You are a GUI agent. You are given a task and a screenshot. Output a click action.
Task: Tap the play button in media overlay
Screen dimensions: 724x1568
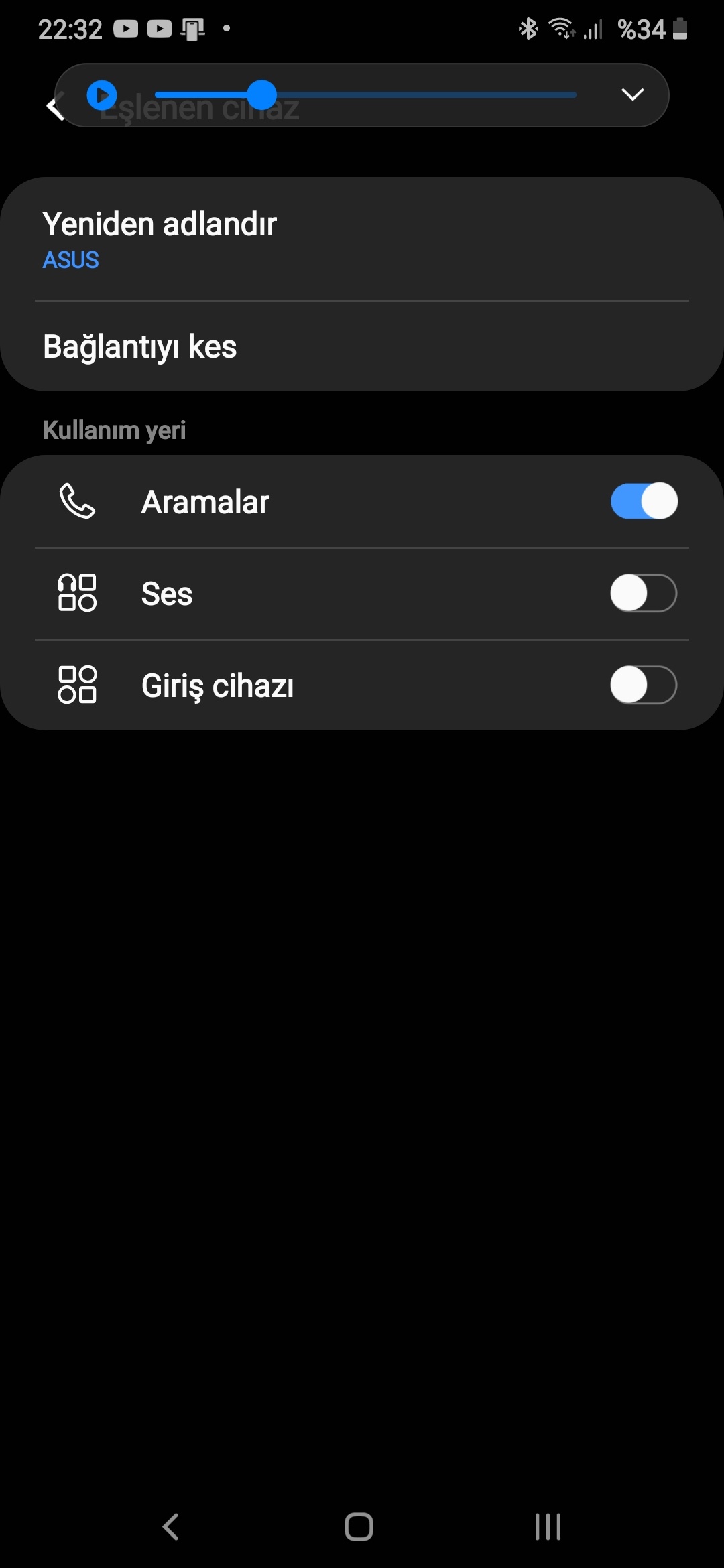click(102, 95)
